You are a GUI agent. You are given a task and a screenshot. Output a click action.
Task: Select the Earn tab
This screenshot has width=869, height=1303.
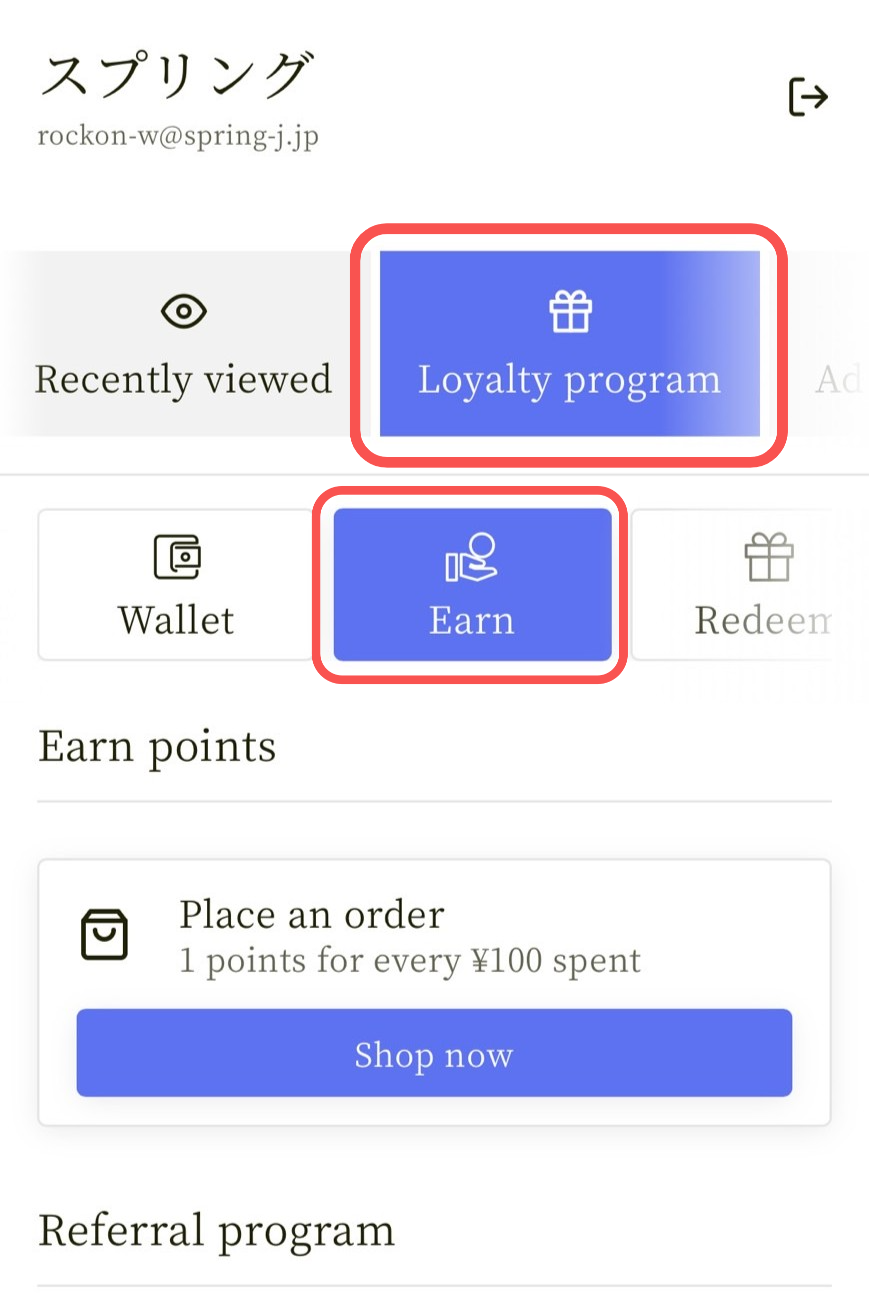(471, 585)
